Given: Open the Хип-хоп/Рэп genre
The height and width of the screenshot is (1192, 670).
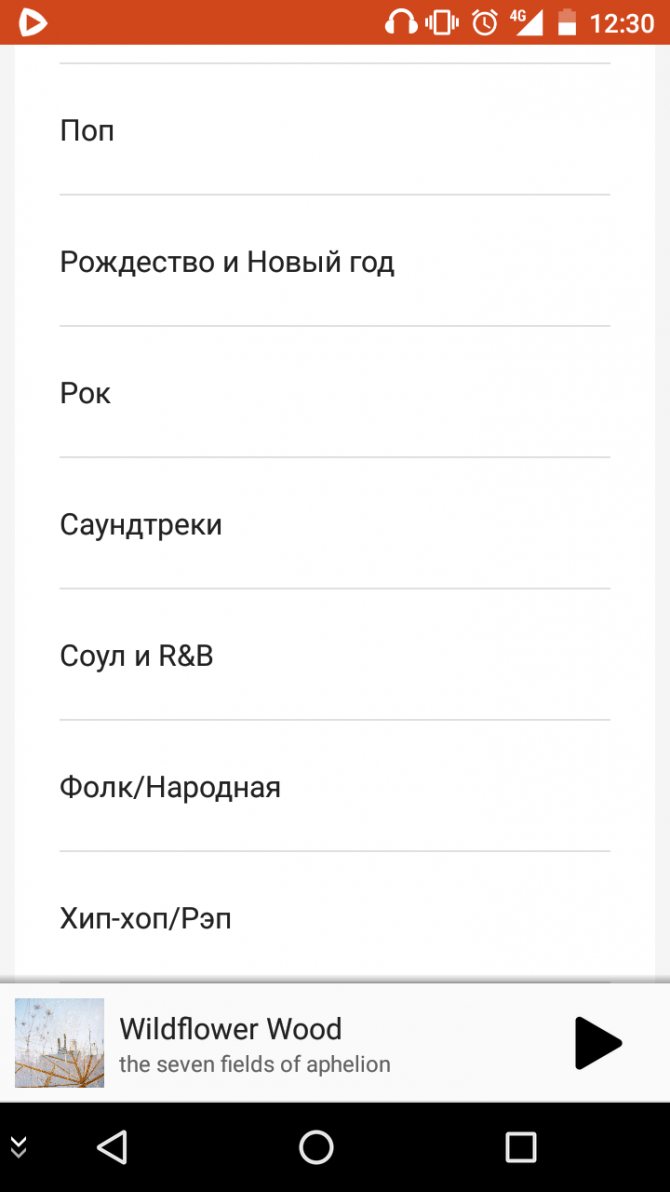Looking at the screenshot, I should [x=335, y=918].
